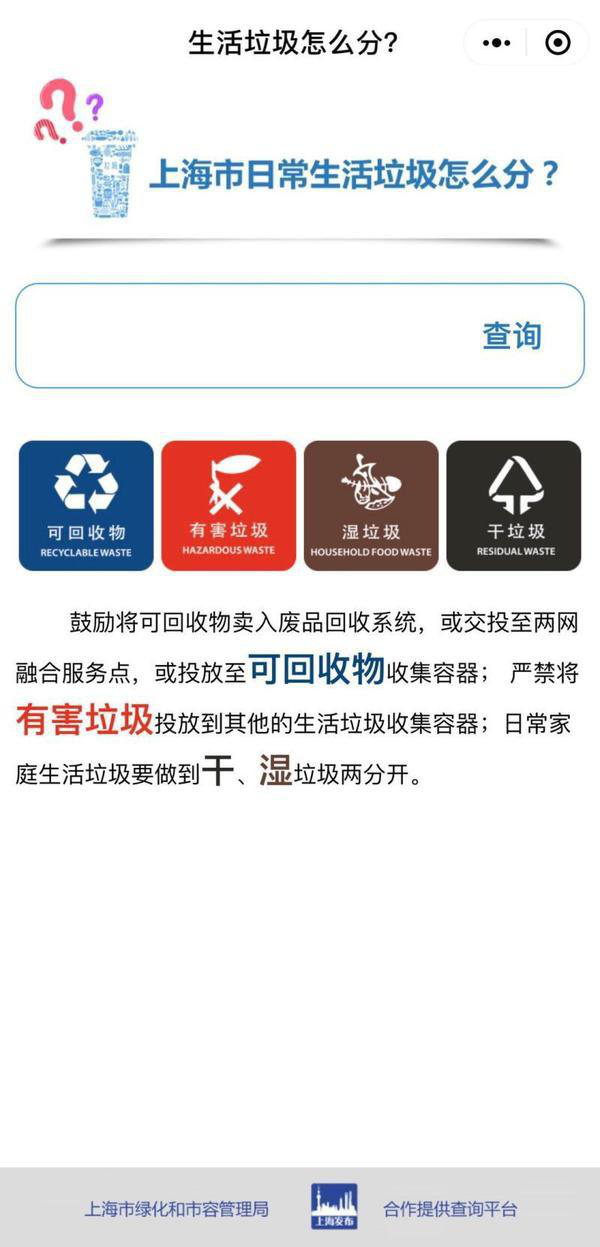Tap the garbage search input field

(x=240, y=336)
